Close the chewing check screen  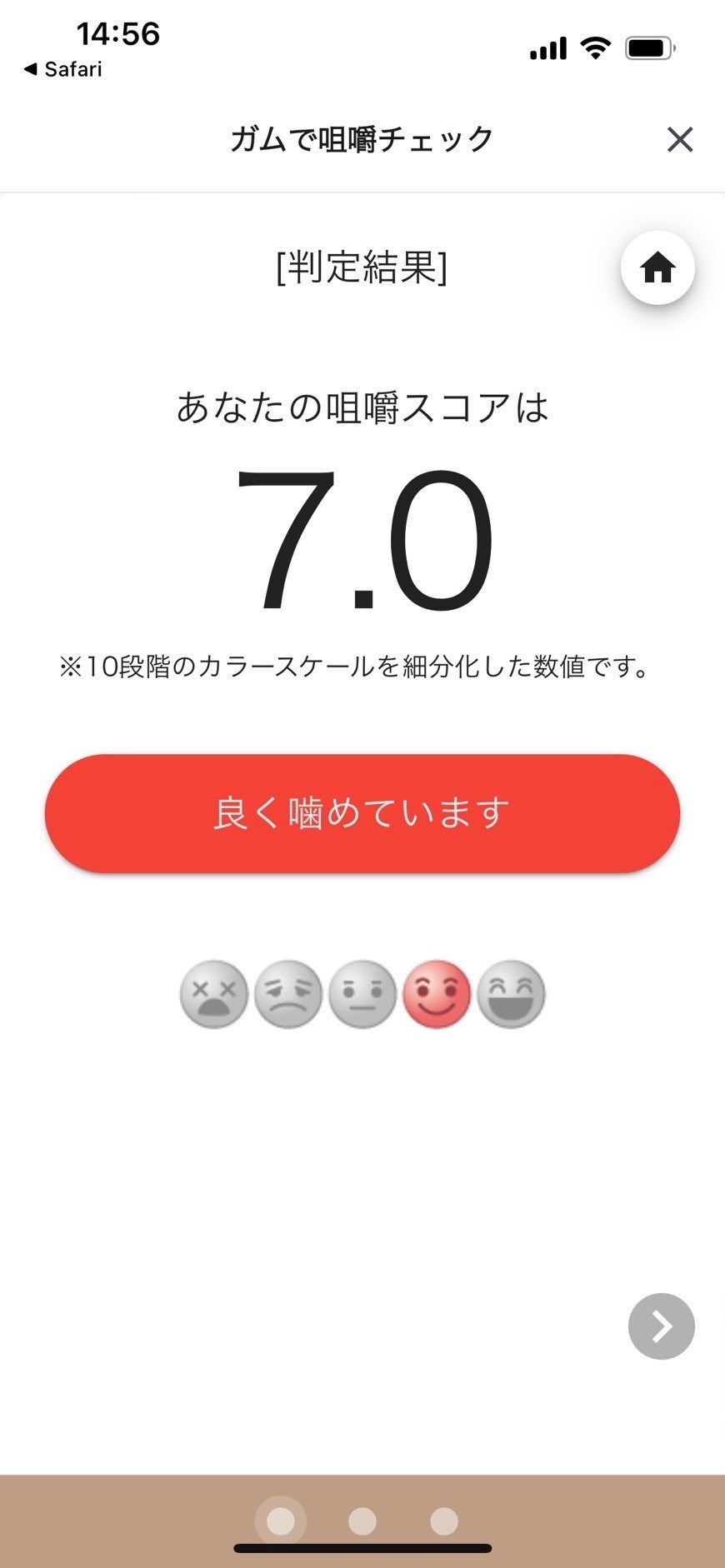pyautogui.click(x=680, y=139)
